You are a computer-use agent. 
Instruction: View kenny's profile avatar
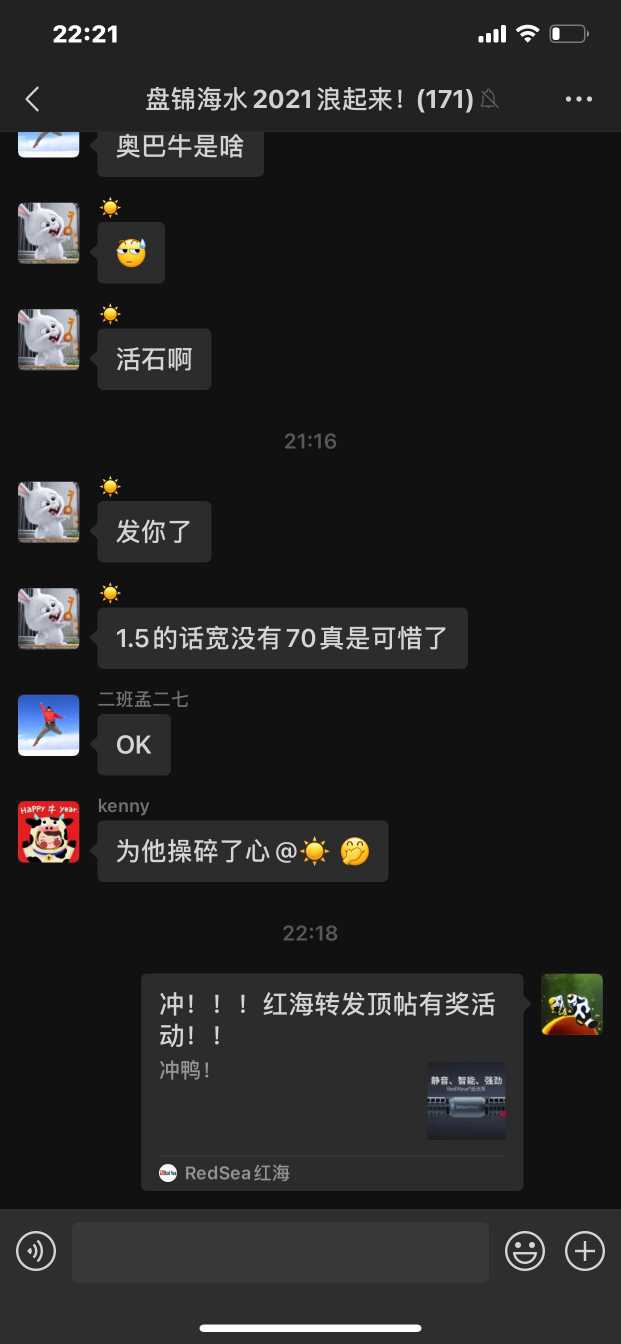coord(49,831)
